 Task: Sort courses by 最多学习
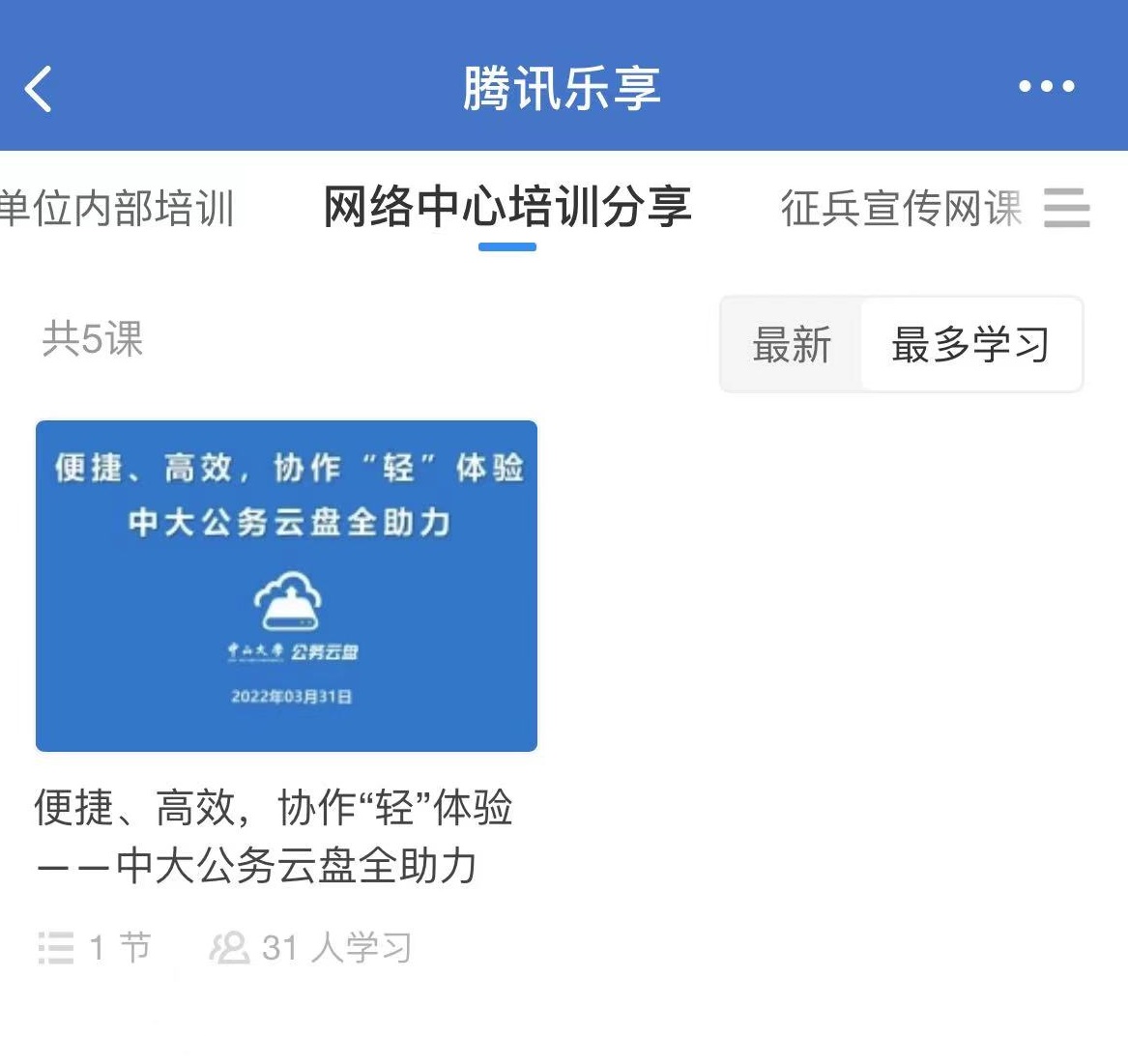click(x=970, y=345)
